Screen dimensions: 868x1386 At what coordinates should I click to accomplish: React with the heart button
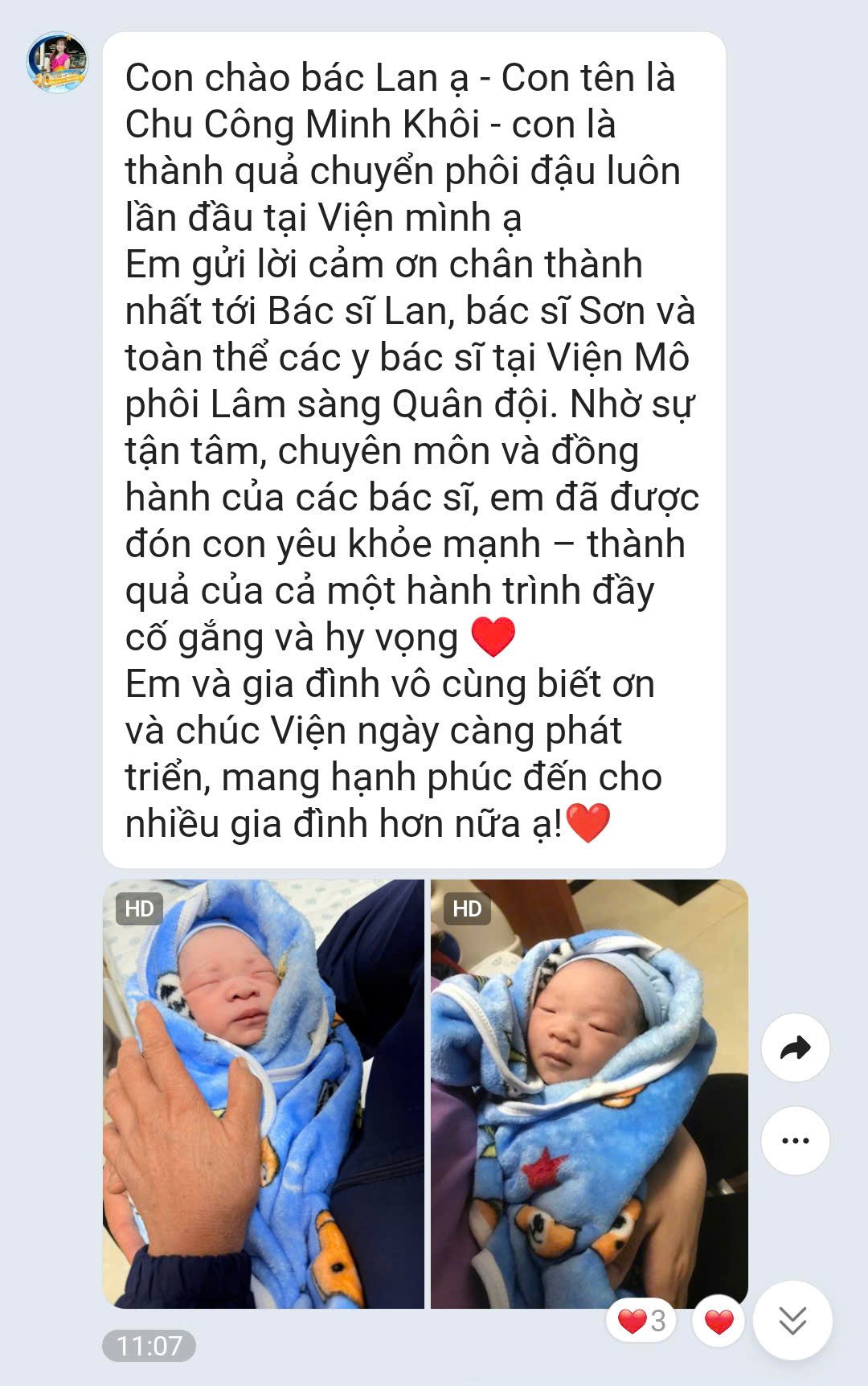click(x=719, y=1321)
